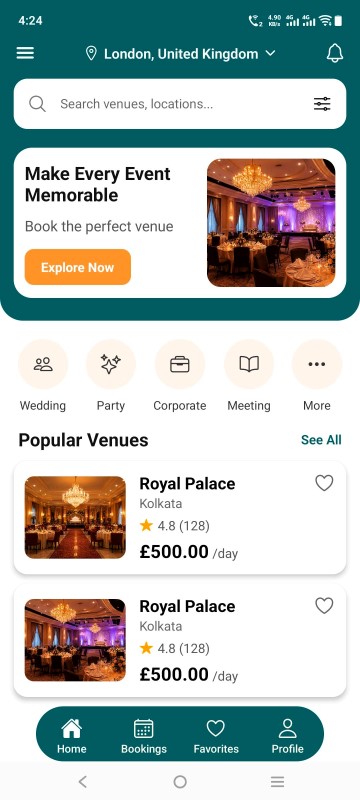
Task: See All popular venues
Action: 321,440
